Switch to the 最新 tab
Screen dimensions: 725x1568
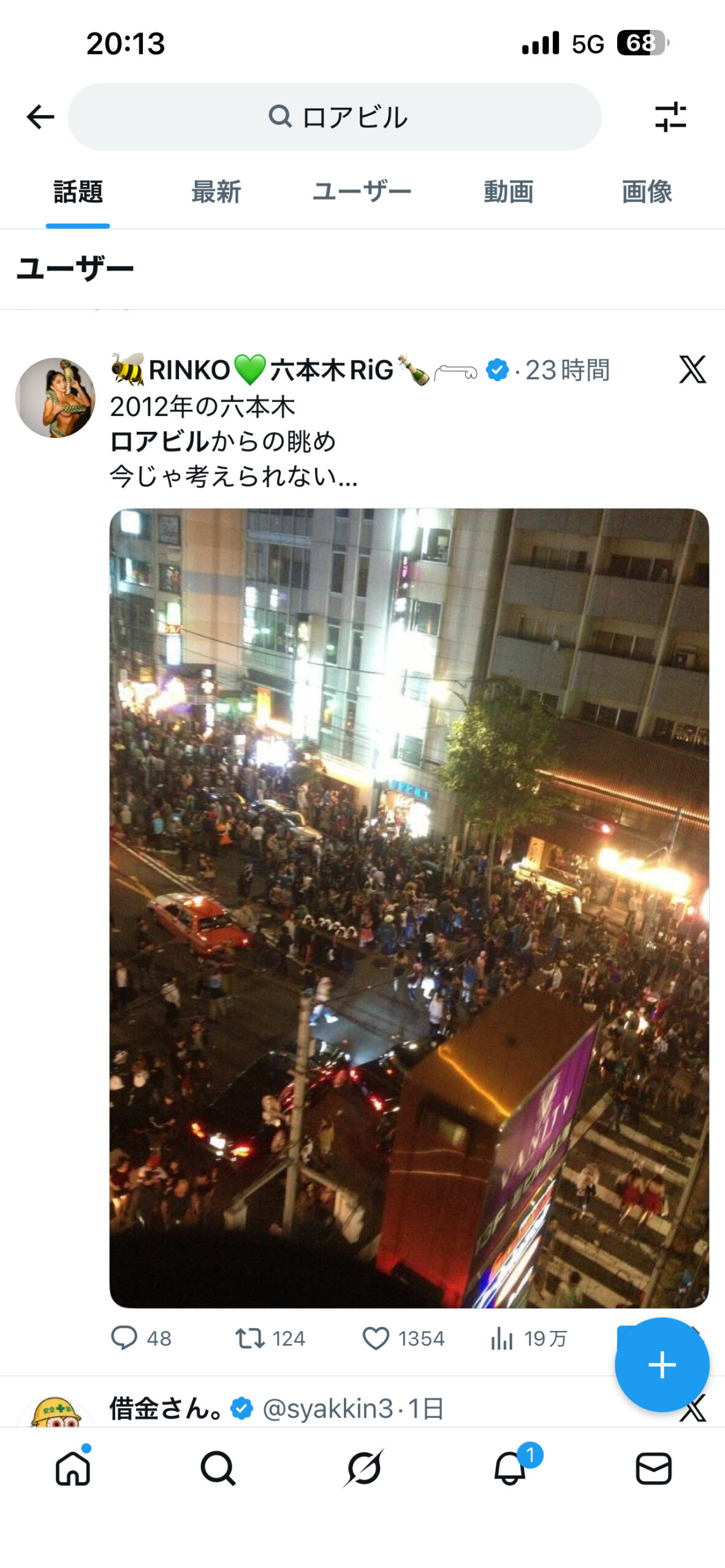coord(216,192)
